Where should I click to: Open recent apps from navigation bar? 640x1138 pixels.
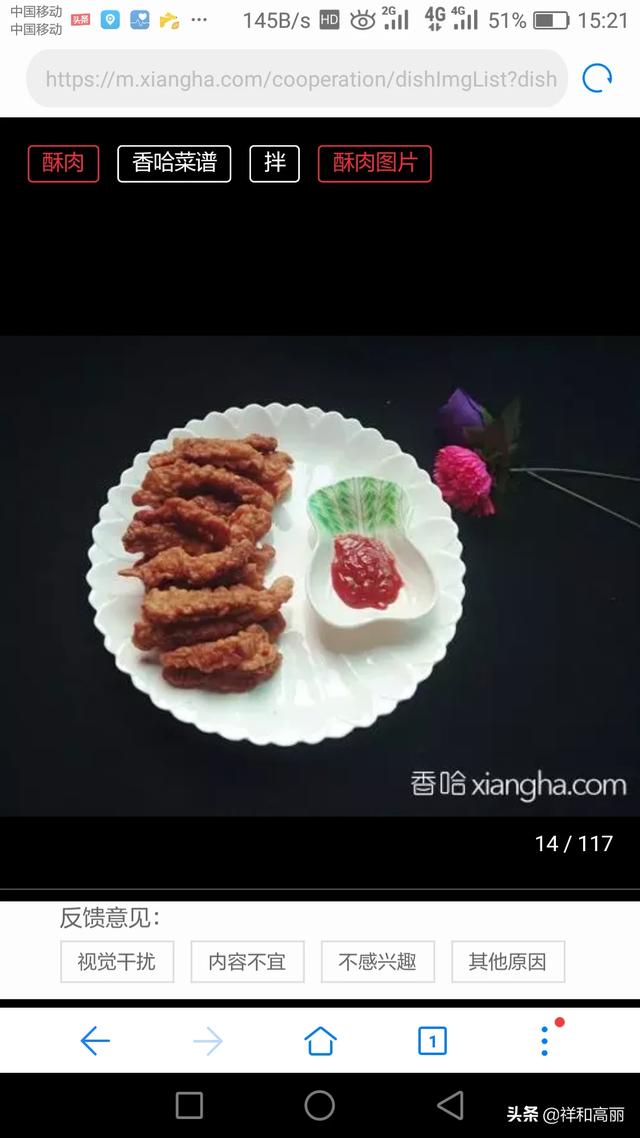pos(189,1105)
